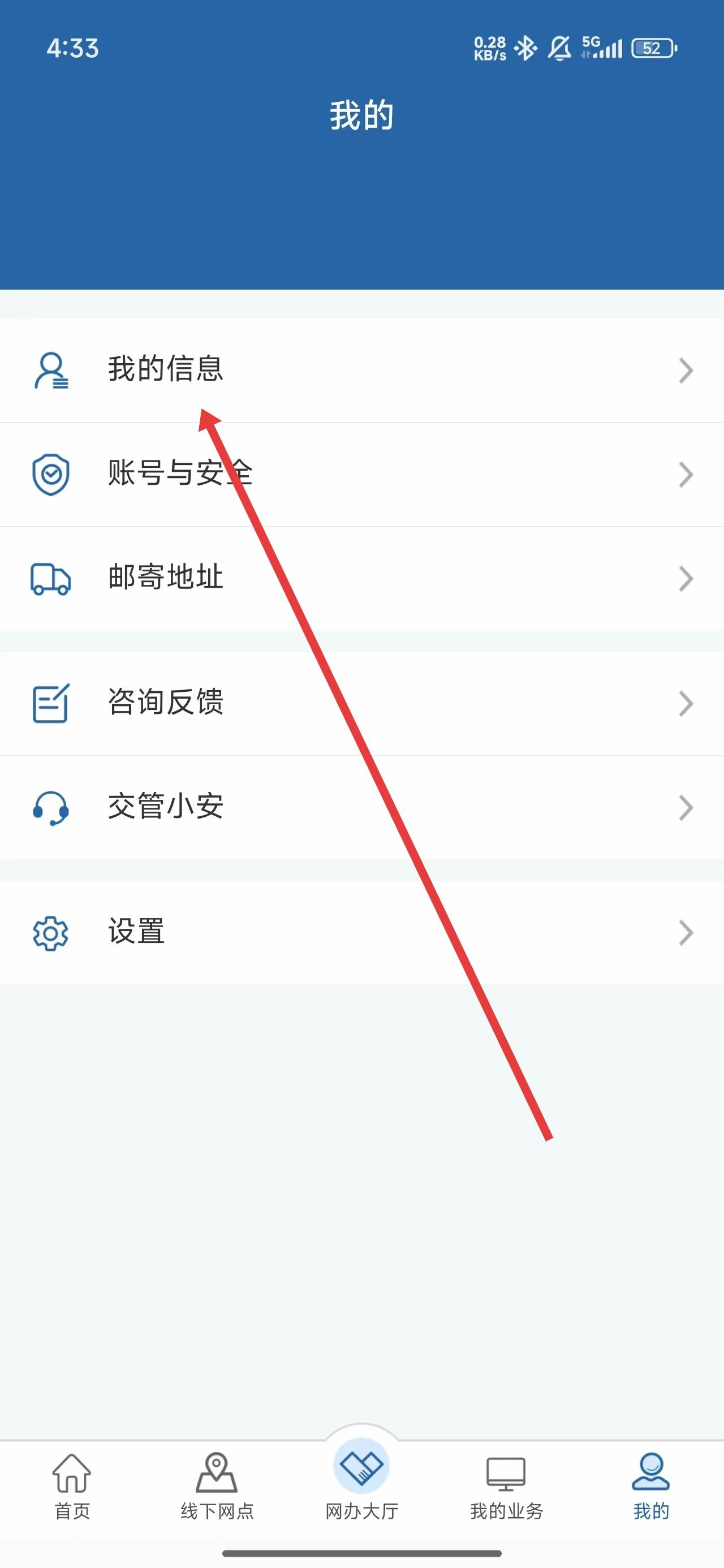
Task: Open 交管小安 customer service
Action: [x=361, y=807]
